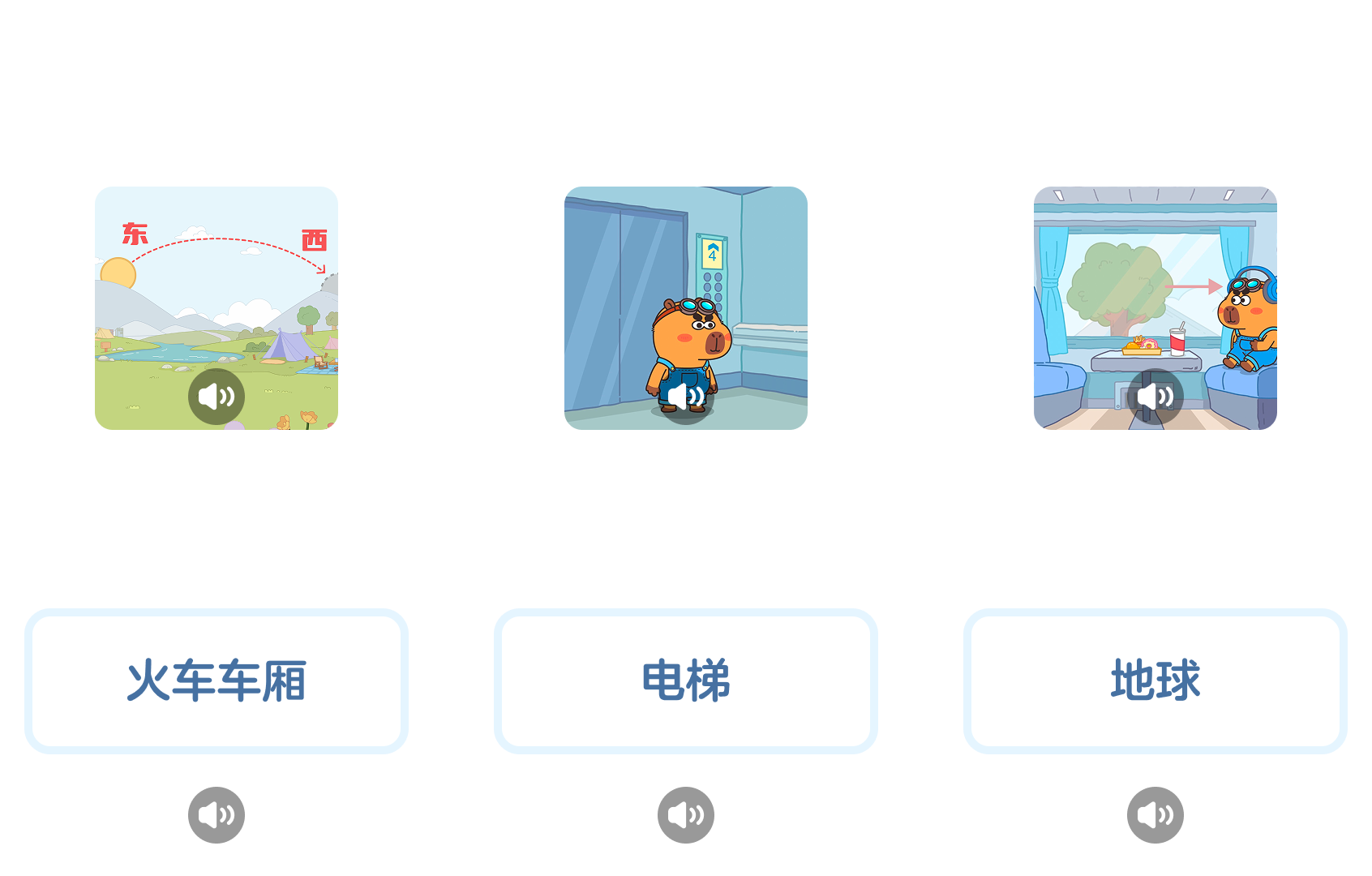
Task: Choose the 电梯 answer card
Action: pos(686,681)
